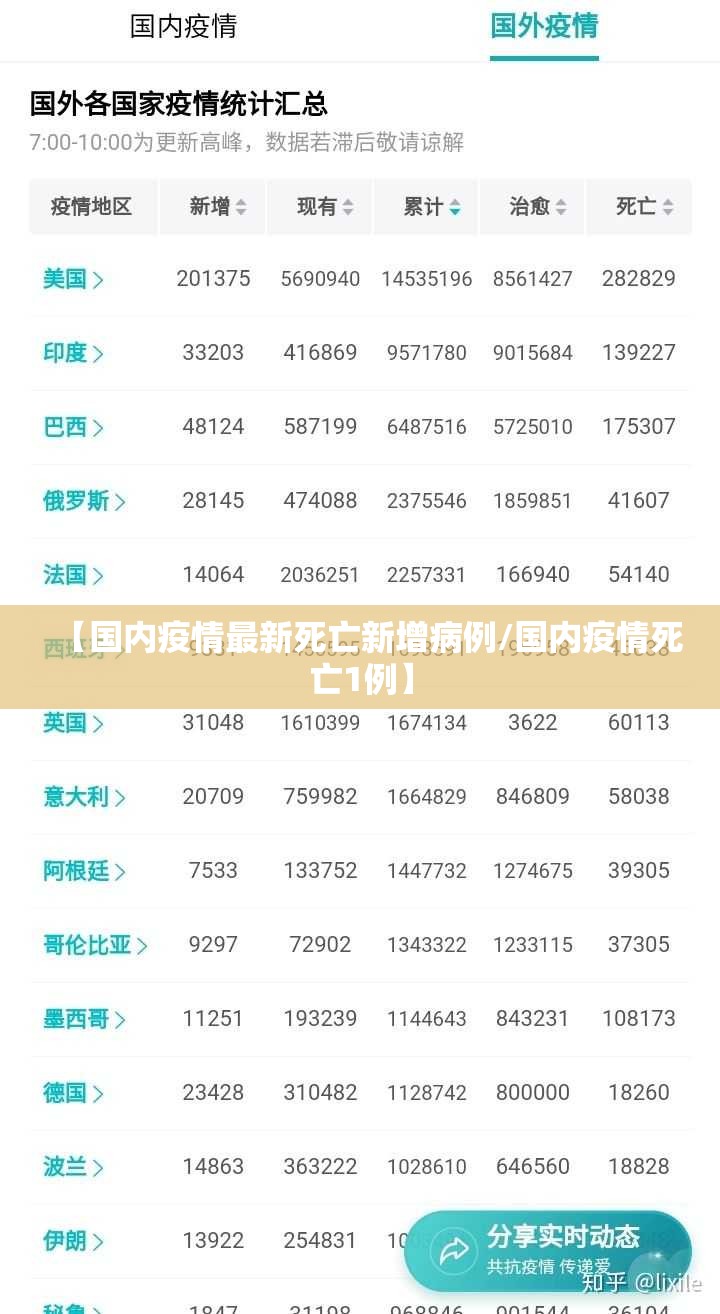Sort the list by 治愈 count

point(537,207)
